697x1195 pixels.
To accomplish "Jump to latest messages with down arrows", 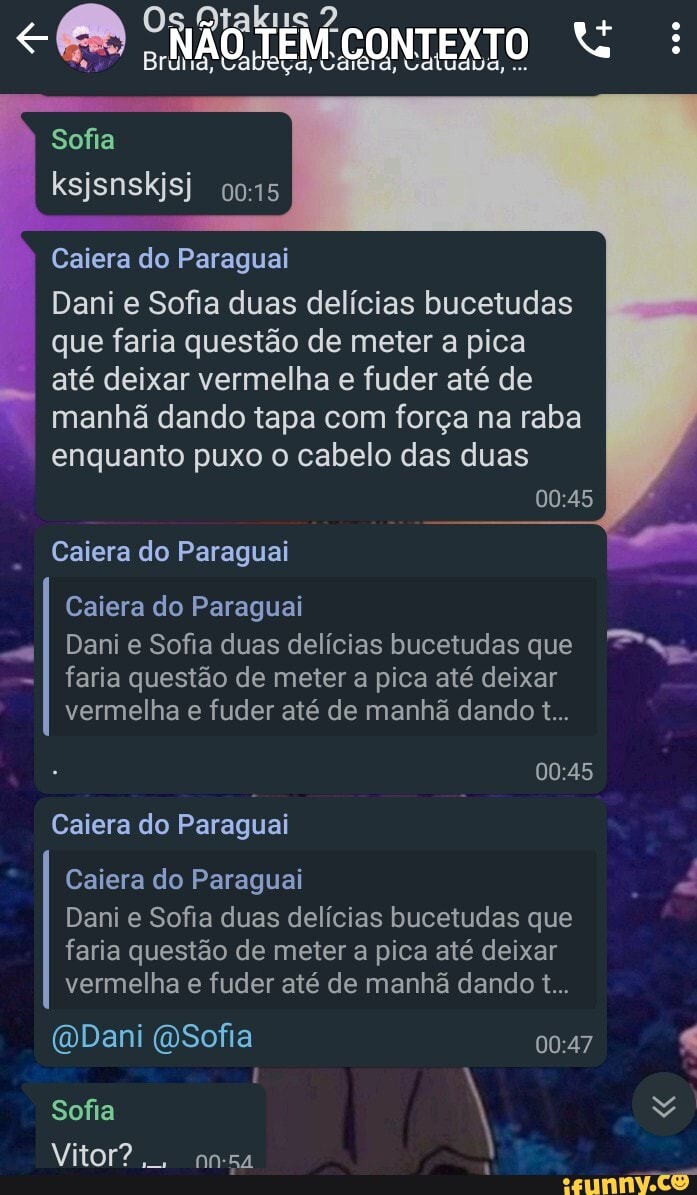I will [x=664, y=1104].
